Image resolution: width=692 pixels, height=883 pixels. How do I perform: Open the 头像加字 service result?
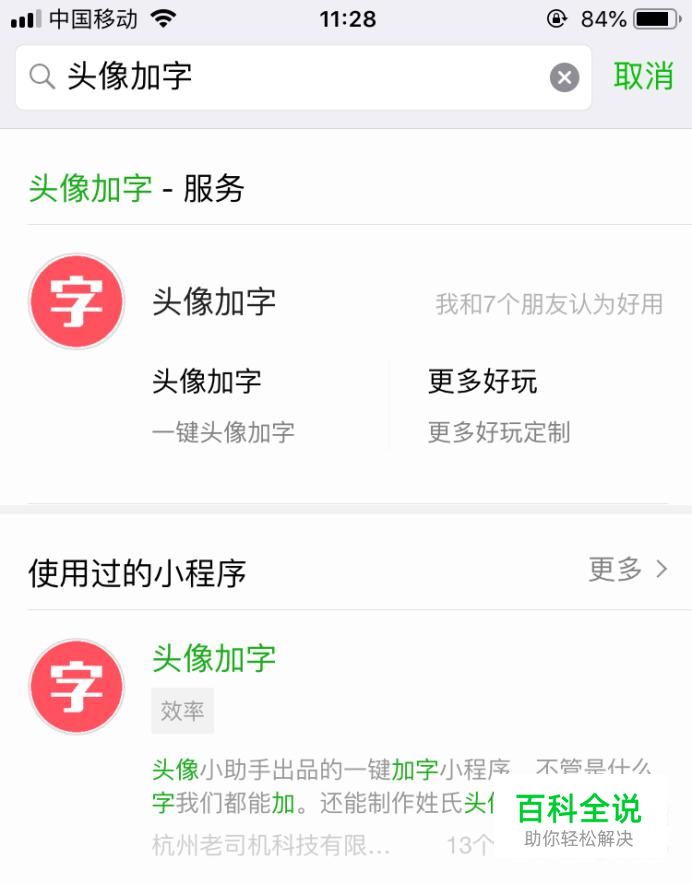point(214,302)
